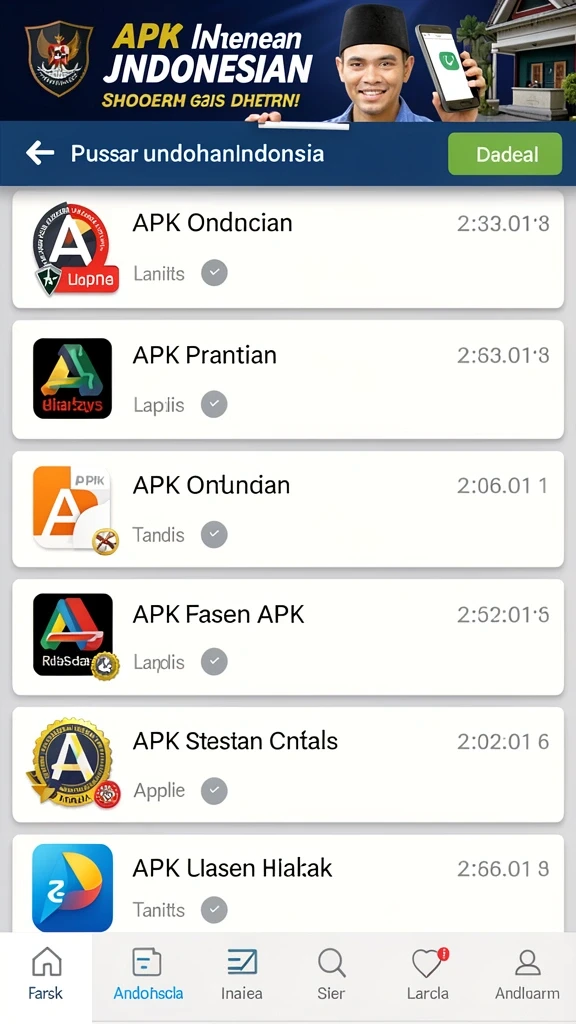The height and width of the screenshot is (1024, 576).
Task: Switch to the Inaiea tab
Action: pyautogui.click(x=242, y=974)
